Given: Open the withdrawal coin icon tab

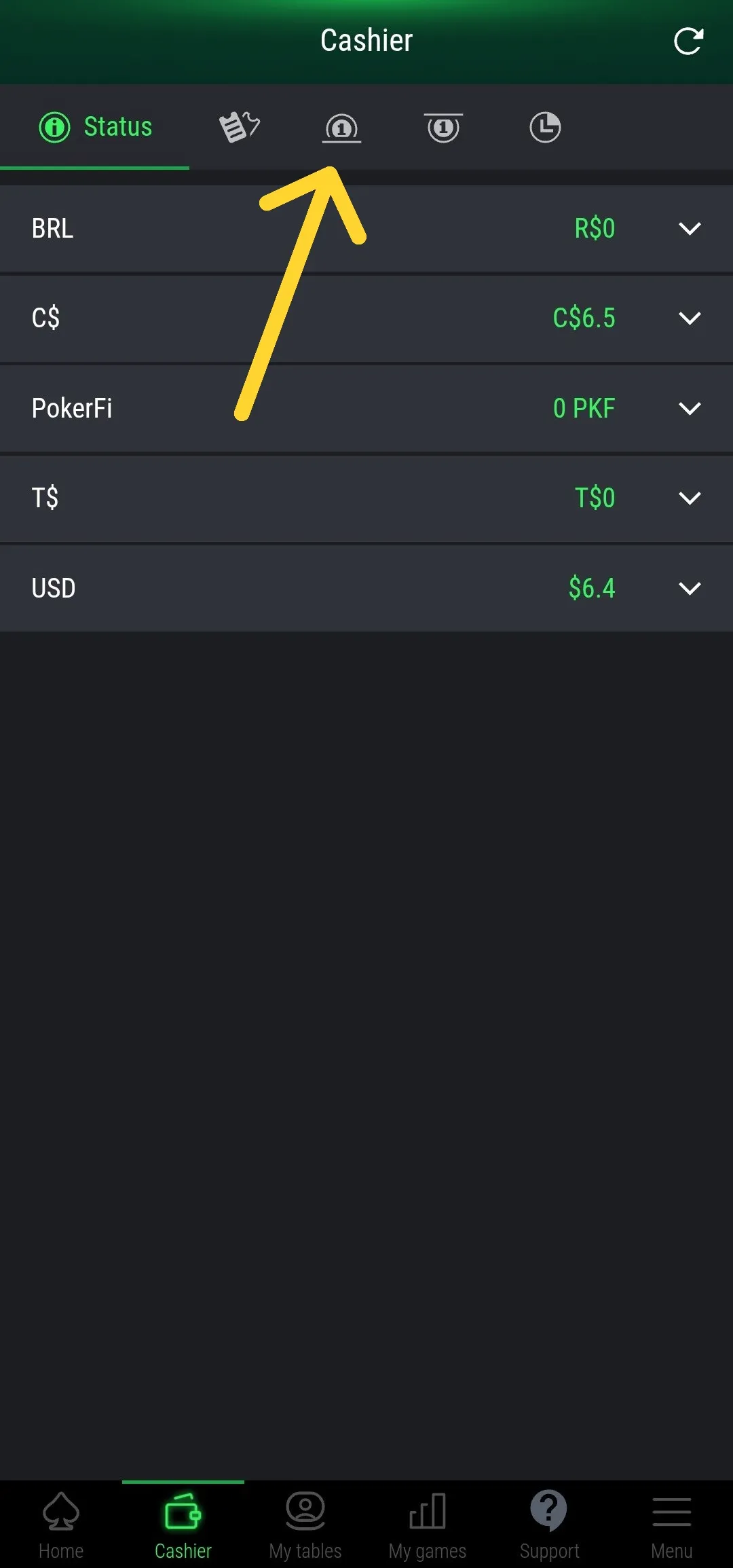Looking at the screenshot, I should pos(443,128).
